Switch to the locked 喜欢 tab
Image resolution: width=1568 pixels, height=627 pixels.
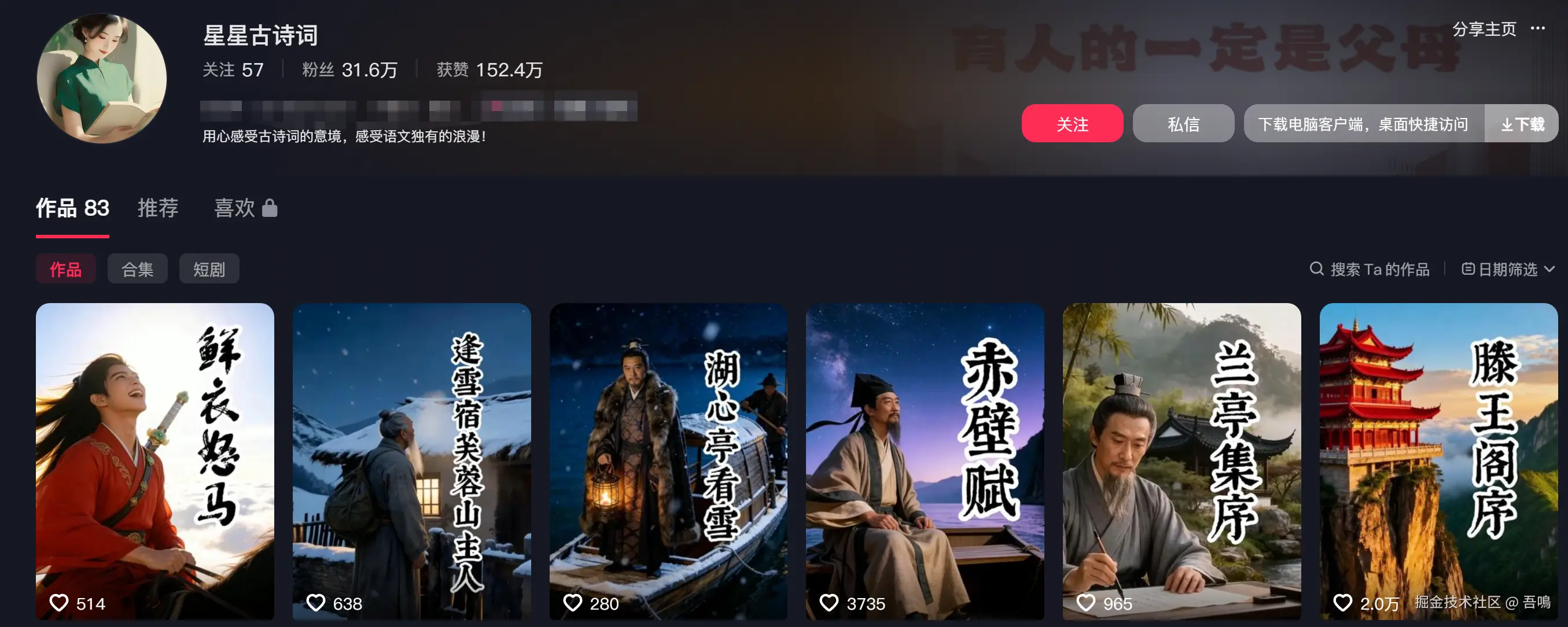(245, 208)
